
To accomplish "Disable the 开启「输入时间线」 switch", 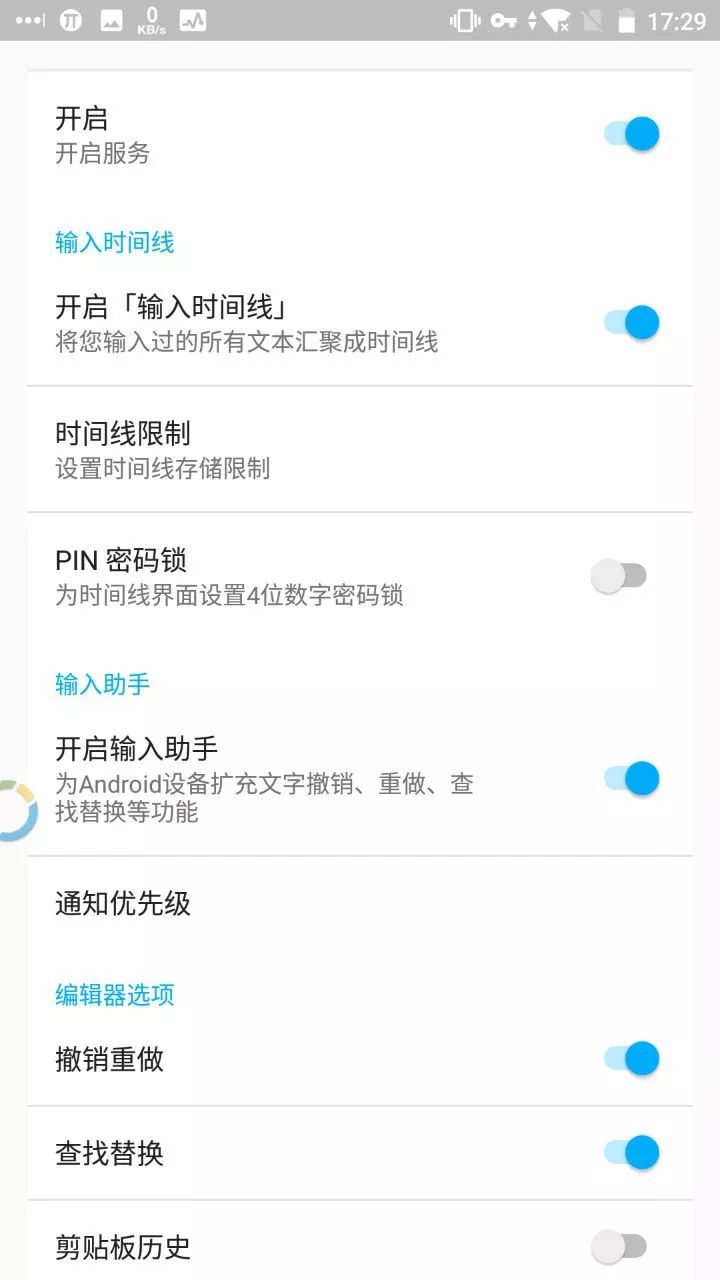I will pos(631,322).
